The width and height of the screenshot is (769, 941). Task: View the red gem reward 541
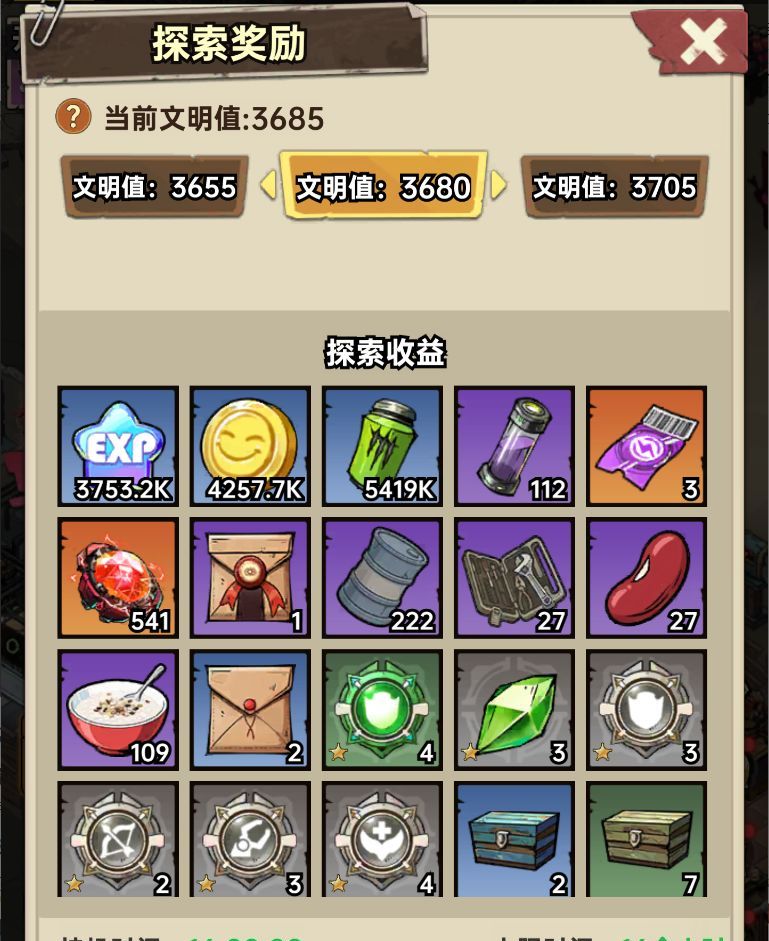pyautogui.click(x=118, y=577)
